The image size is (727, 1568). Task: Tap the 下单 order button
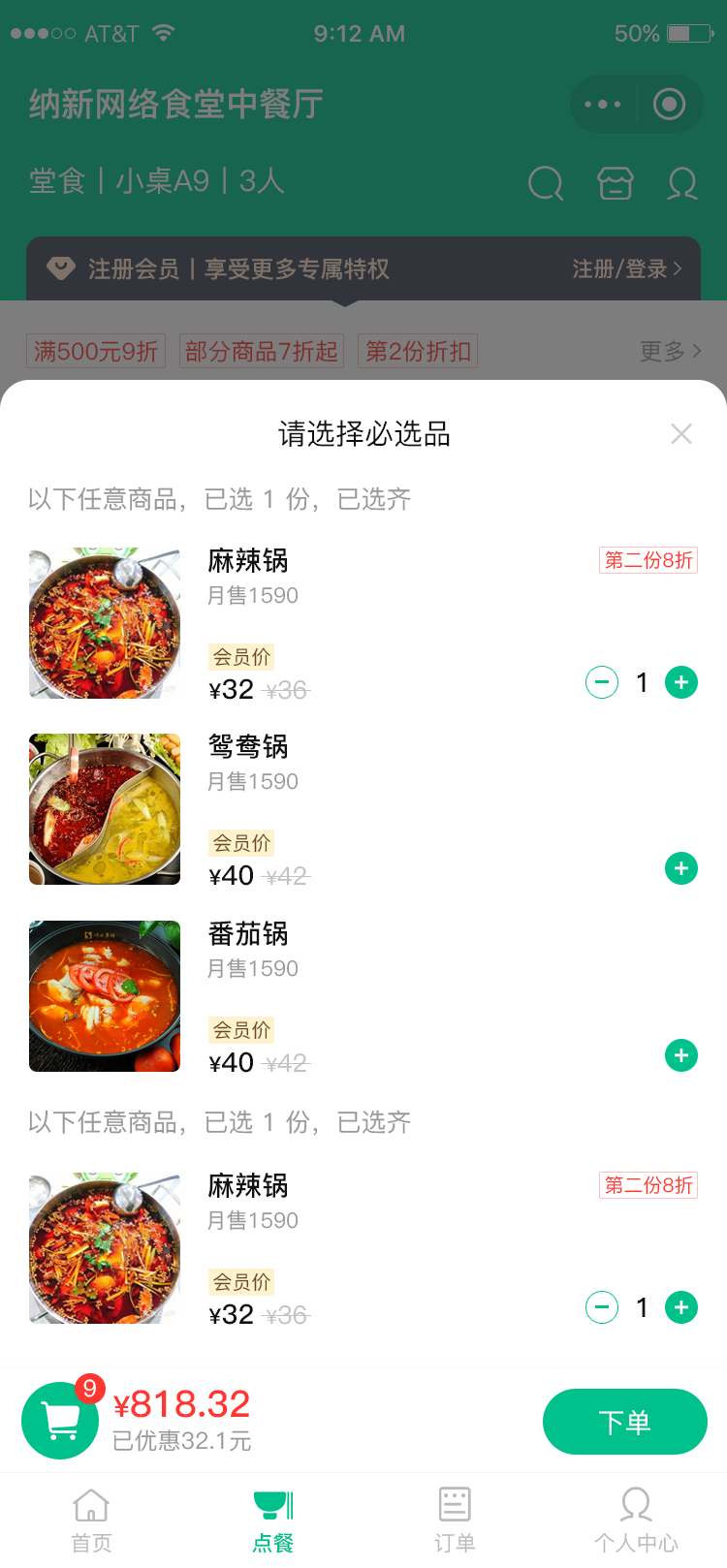(624, 1421)
